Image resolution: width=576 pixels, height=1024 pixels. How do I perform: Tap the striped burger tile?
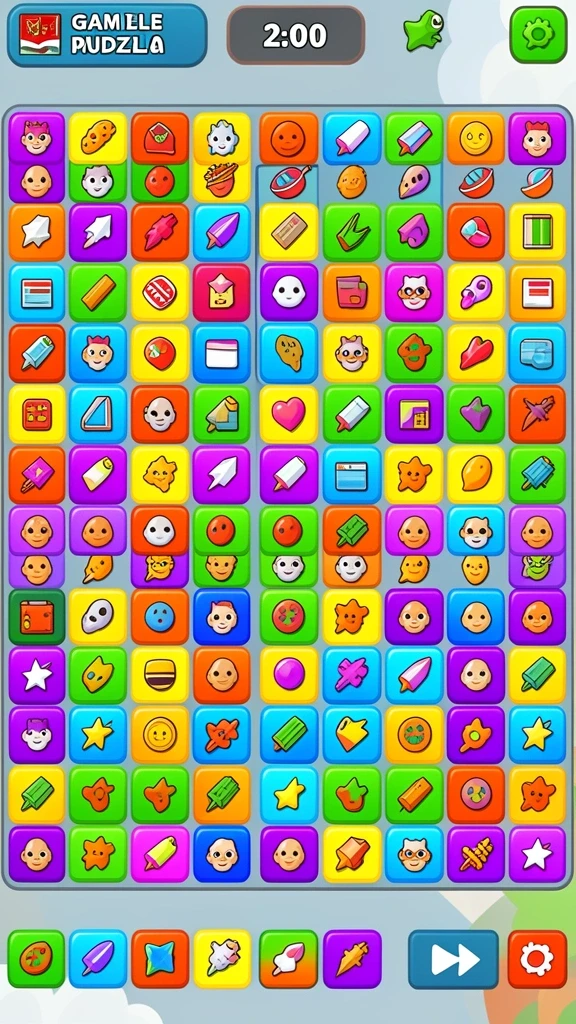[160, 675]
